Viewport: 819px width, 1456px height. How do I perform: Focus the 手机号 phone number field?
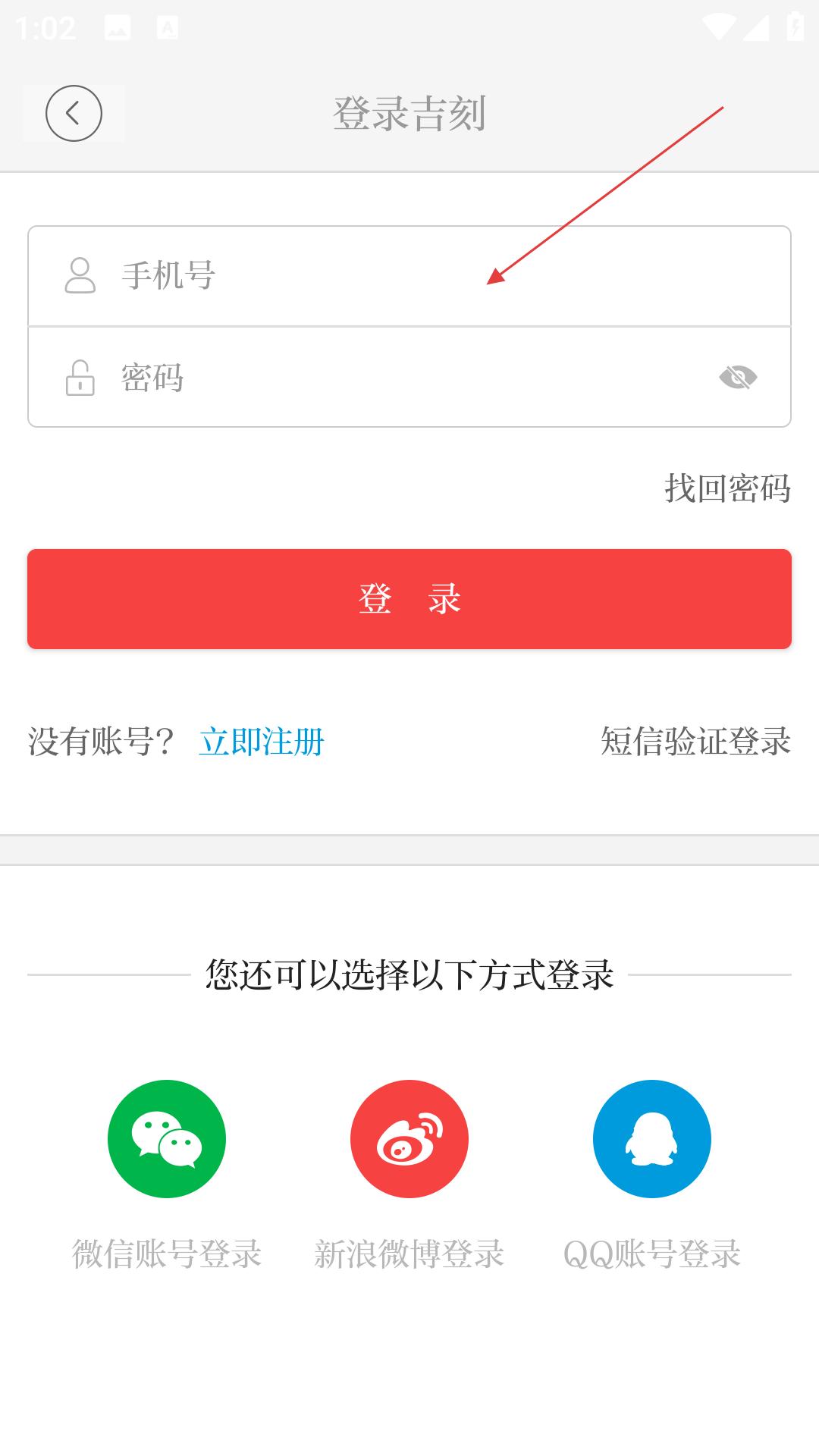pyautogui.click(x=409, y=276)
